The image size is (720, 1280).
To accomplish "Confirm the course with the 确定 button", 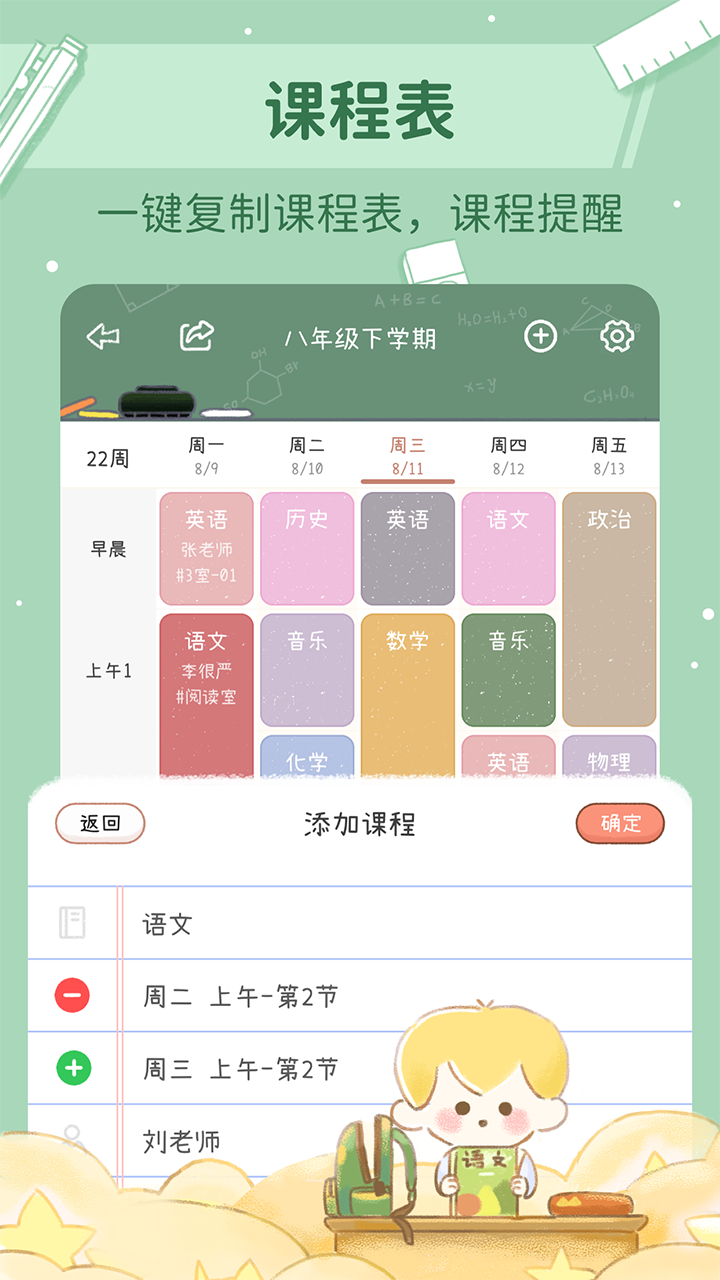I will 620,824.
